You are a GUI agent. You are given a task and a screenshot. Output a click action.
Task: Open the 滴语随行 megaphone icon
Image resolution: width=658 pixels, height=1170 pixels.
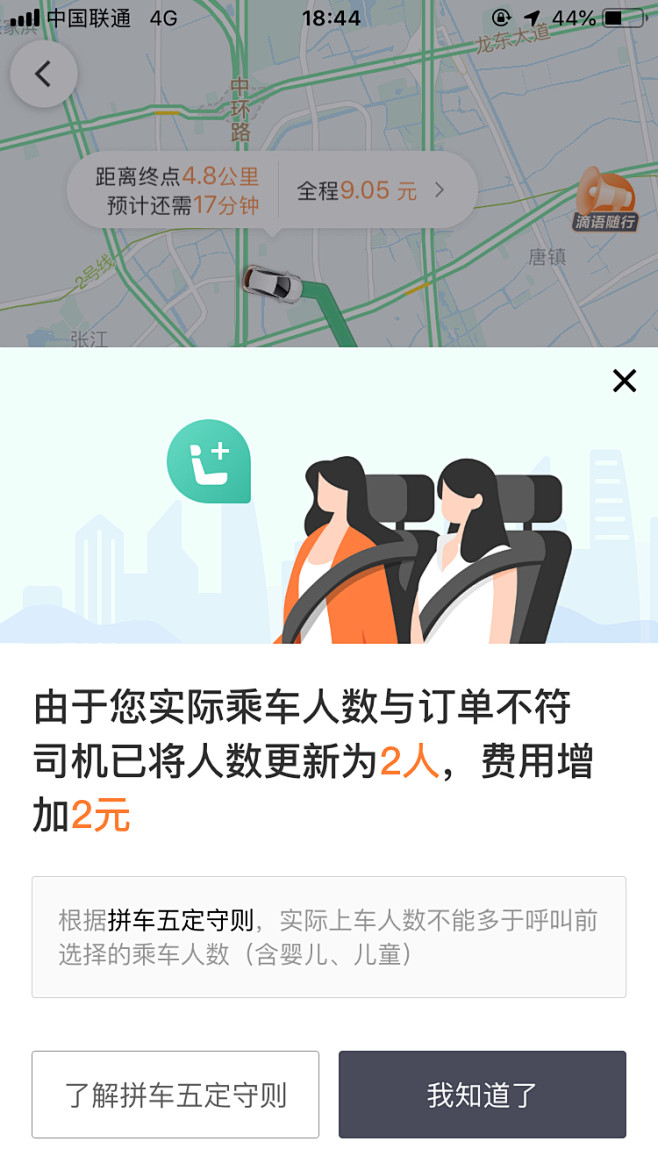[x=606, y=200]
